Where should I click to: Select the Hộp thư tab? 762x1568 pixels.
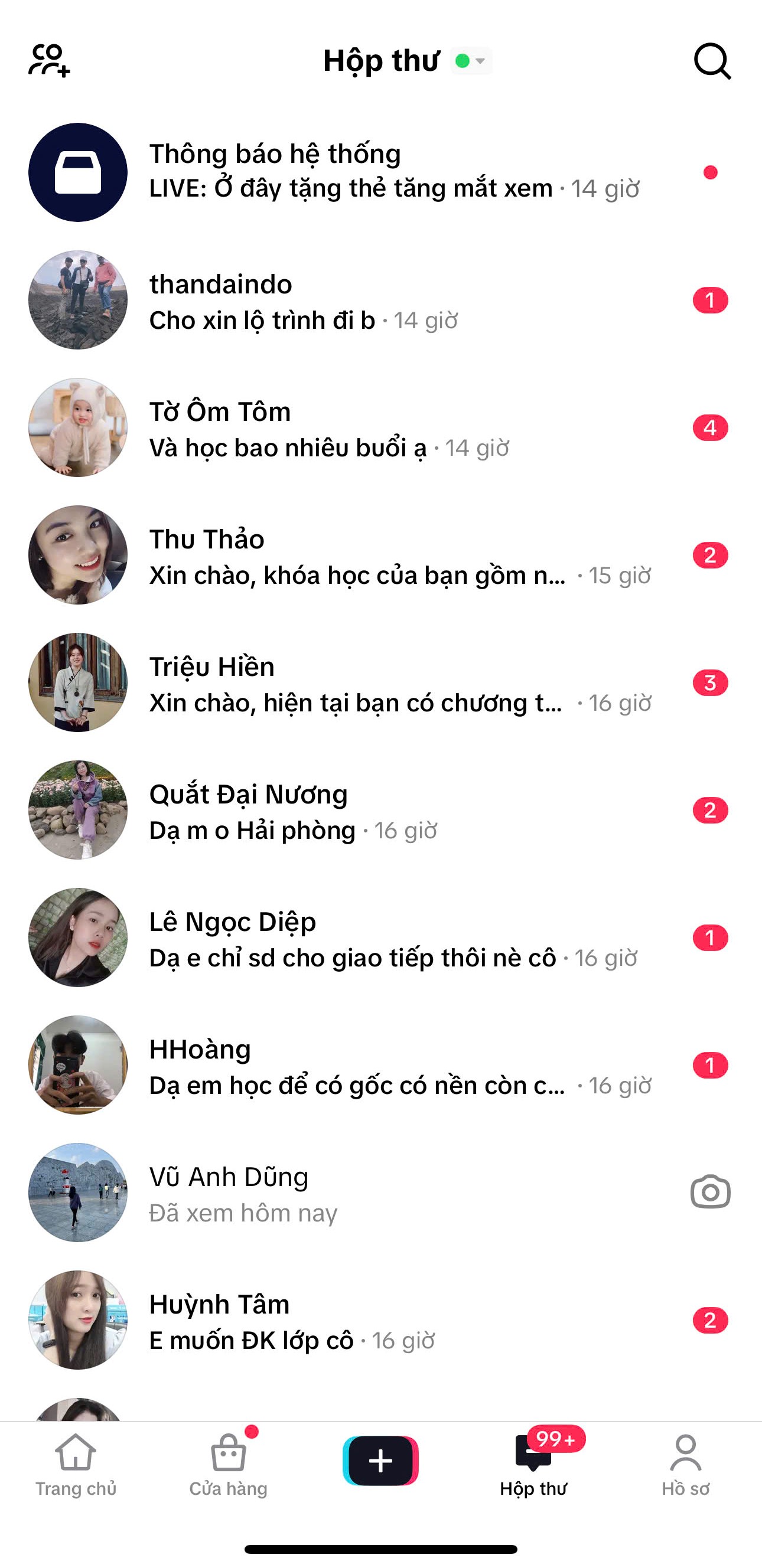point(533,1465)
